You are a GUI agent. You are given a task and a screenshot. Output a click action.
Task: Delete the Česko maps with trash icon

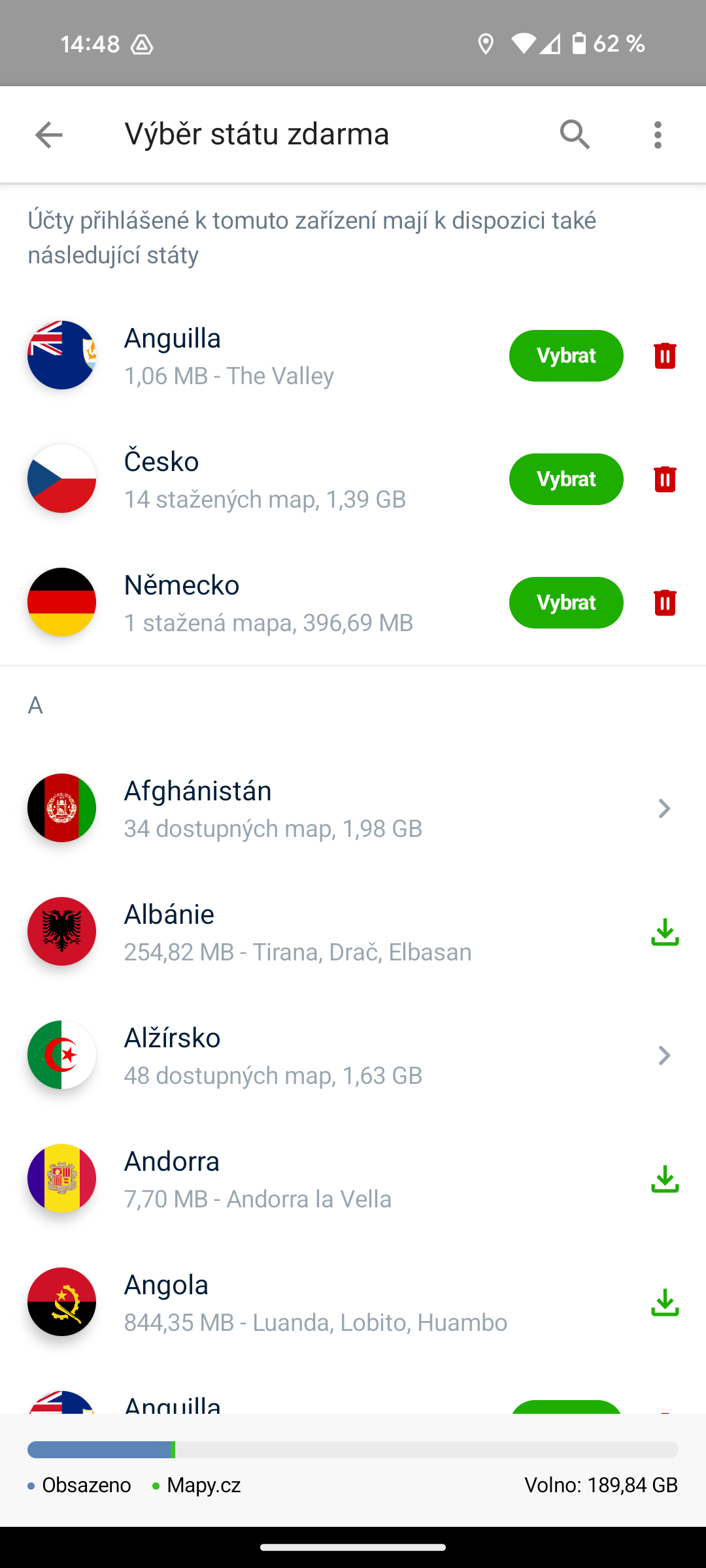[x=665, y=479]
